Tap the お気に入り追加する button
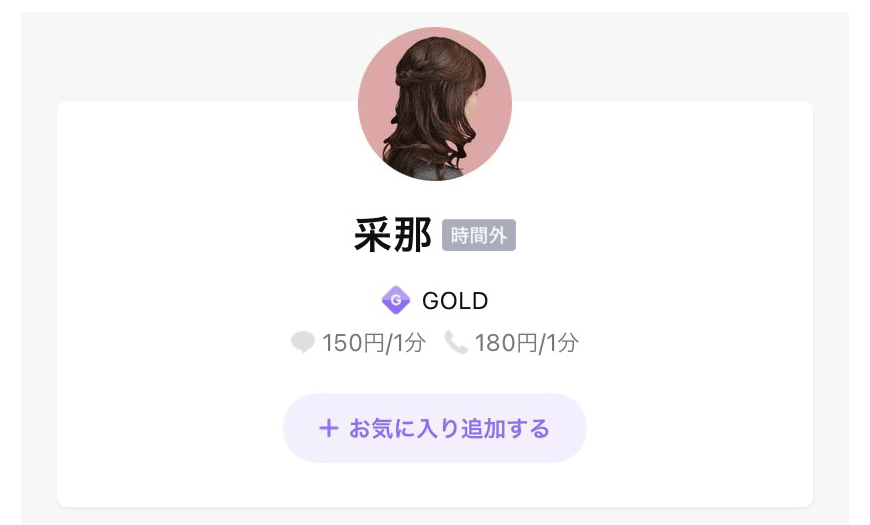Image resolution: width=870 pixels, height=525 pixels. [x=435, y=428]
